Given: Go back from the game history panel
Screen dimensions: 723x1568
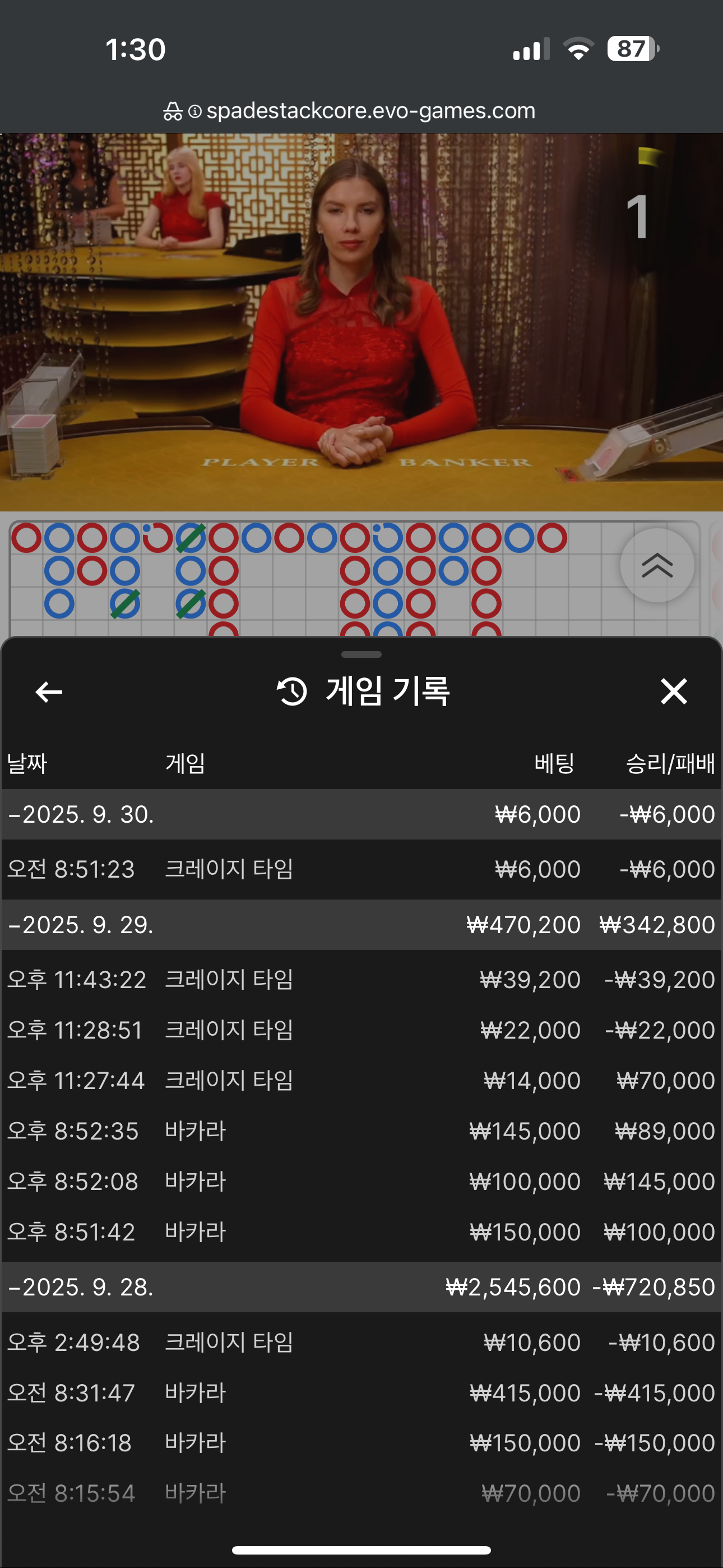Looking at the screenshot, I should pyautogui.click(x=49, y=691).
